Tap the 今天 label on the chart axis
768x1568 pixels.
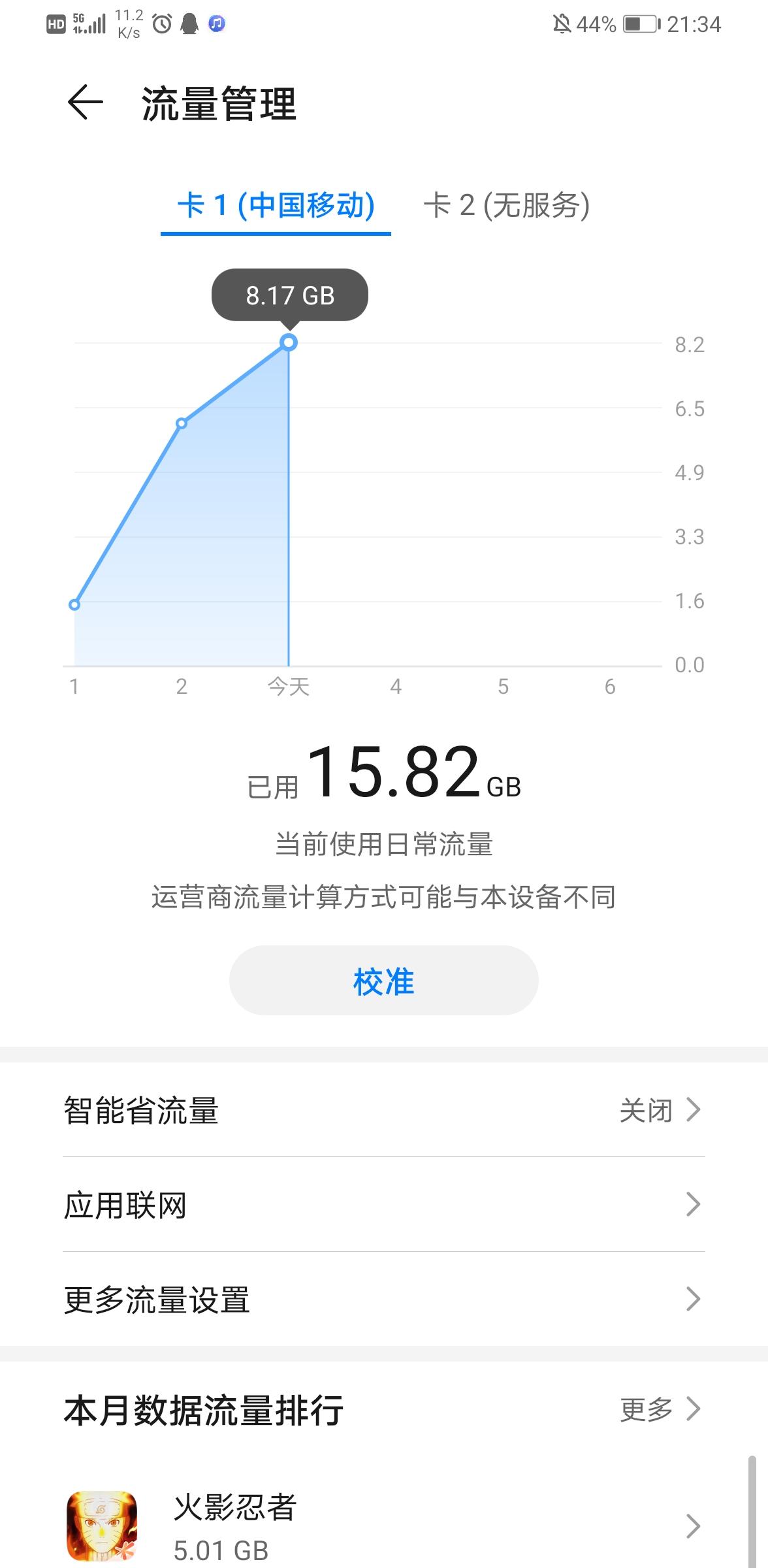[288, 687]
